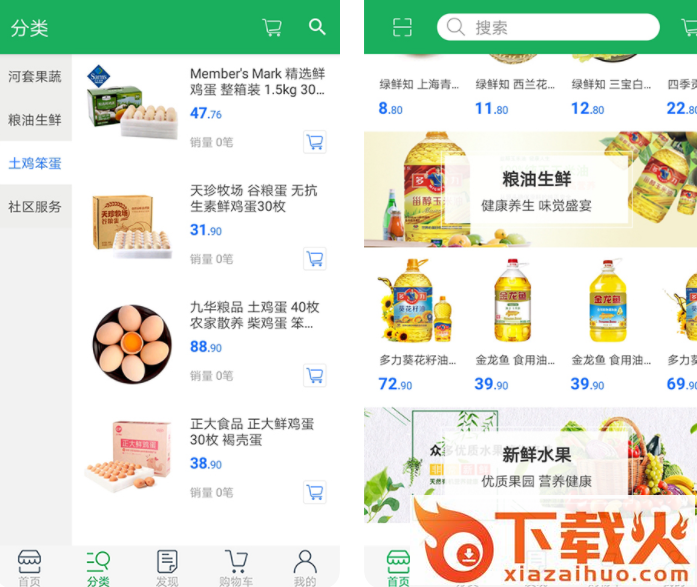Open search from the 分类 header

point(317,27)
